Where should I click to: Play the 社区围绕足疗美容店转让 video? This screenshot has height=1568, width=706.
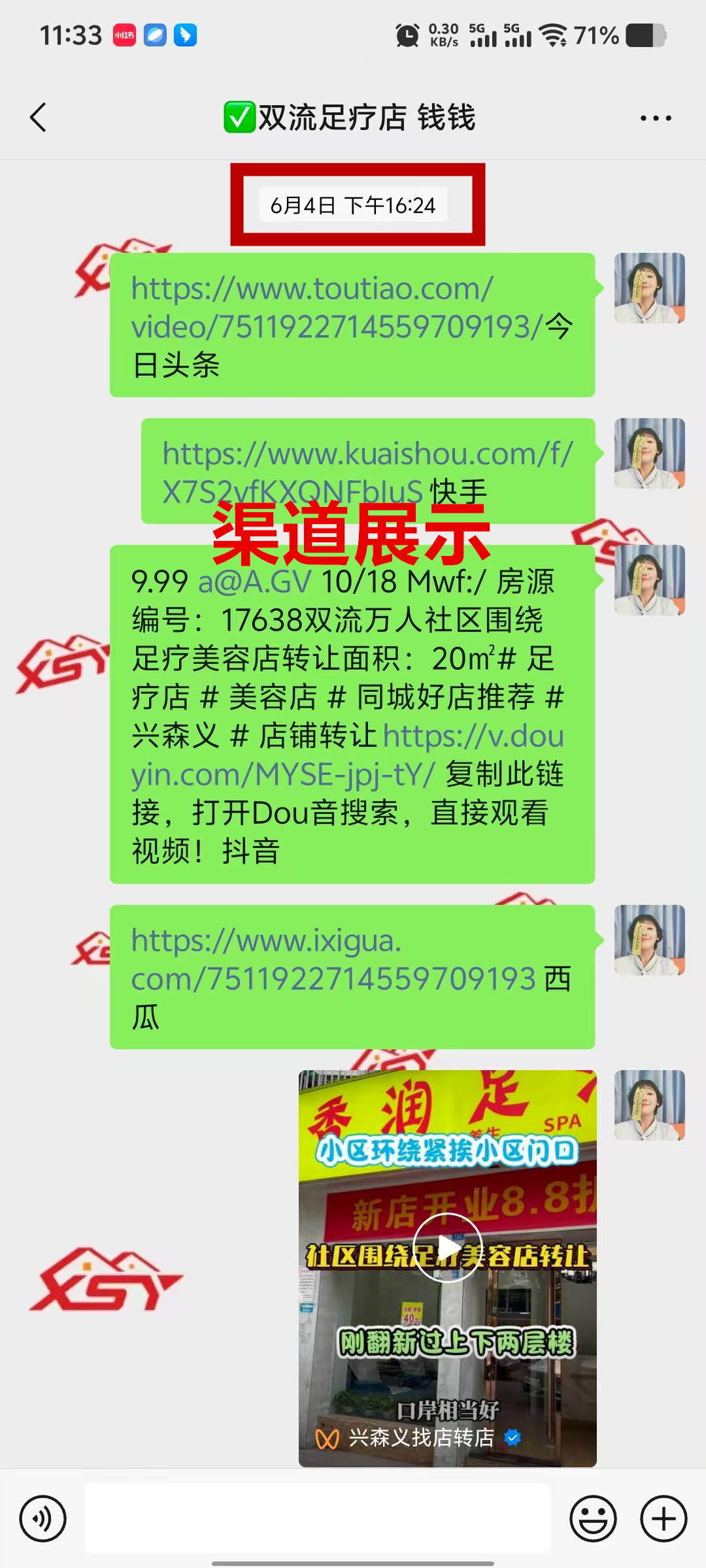(x=447, y=1247)
